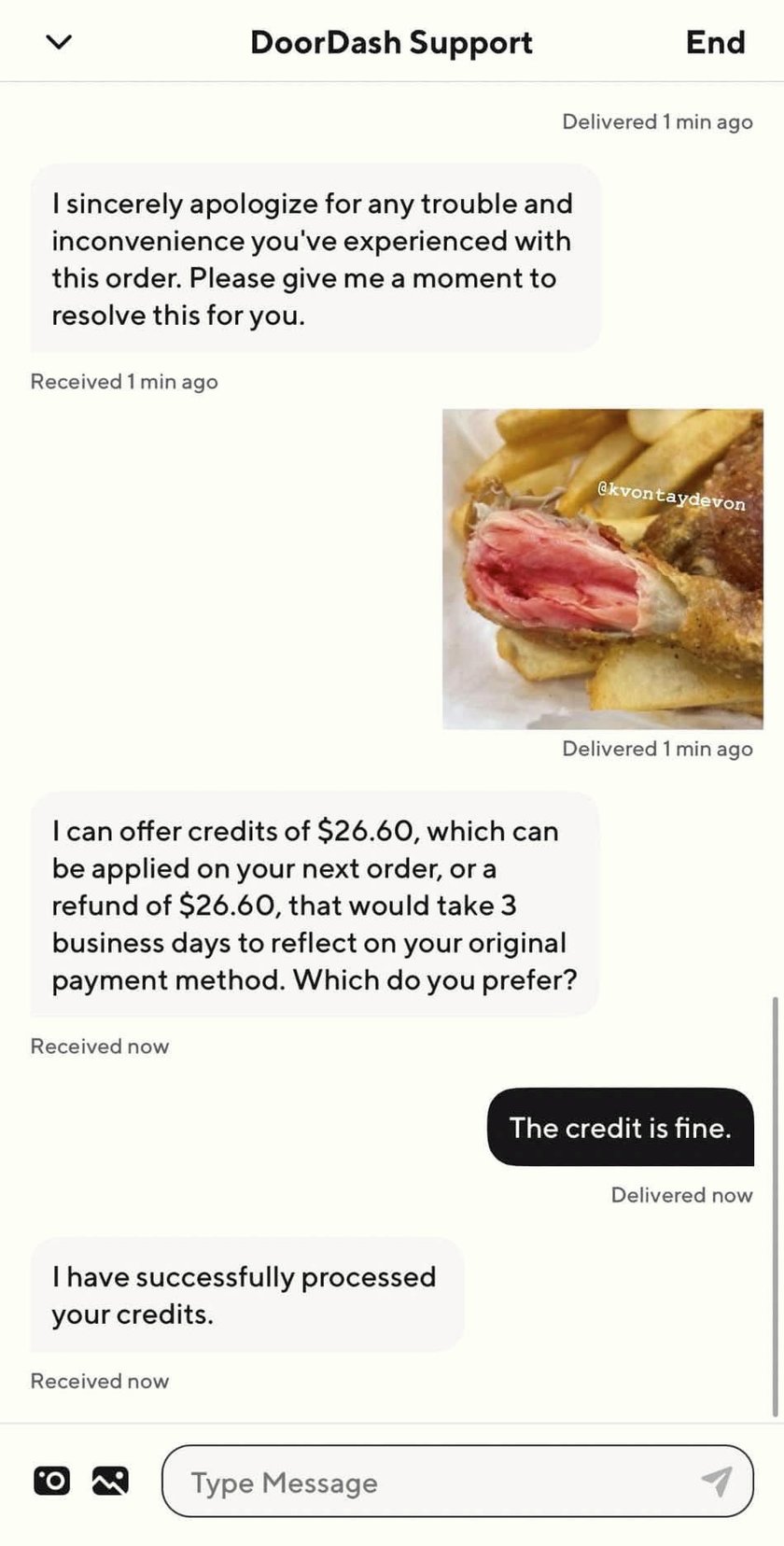End the DoorDash Support chat

point(715,43)
